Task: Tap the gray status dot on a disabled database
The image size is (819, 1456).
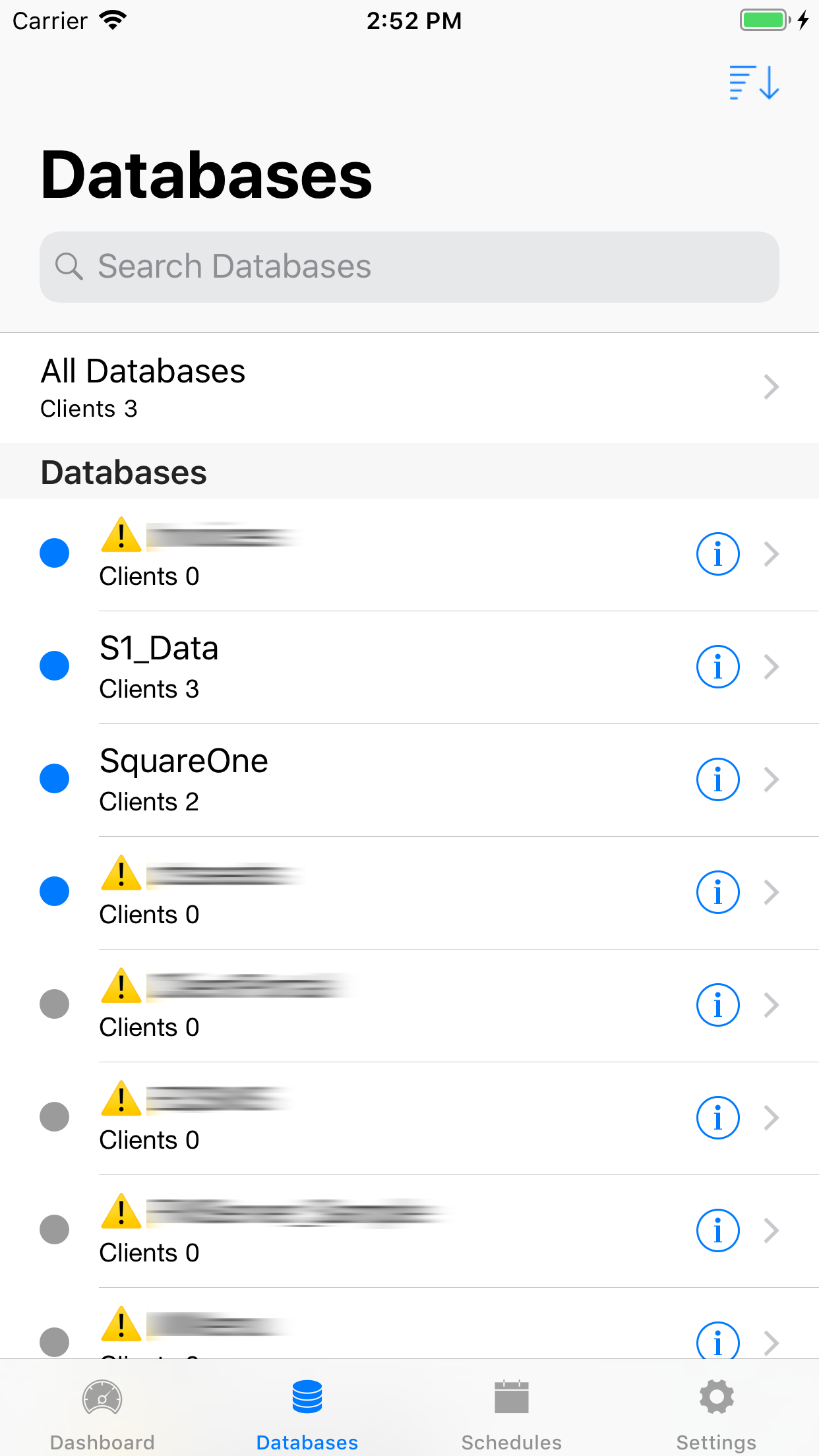Action: pyautogui.click(x=54, y=1004)
